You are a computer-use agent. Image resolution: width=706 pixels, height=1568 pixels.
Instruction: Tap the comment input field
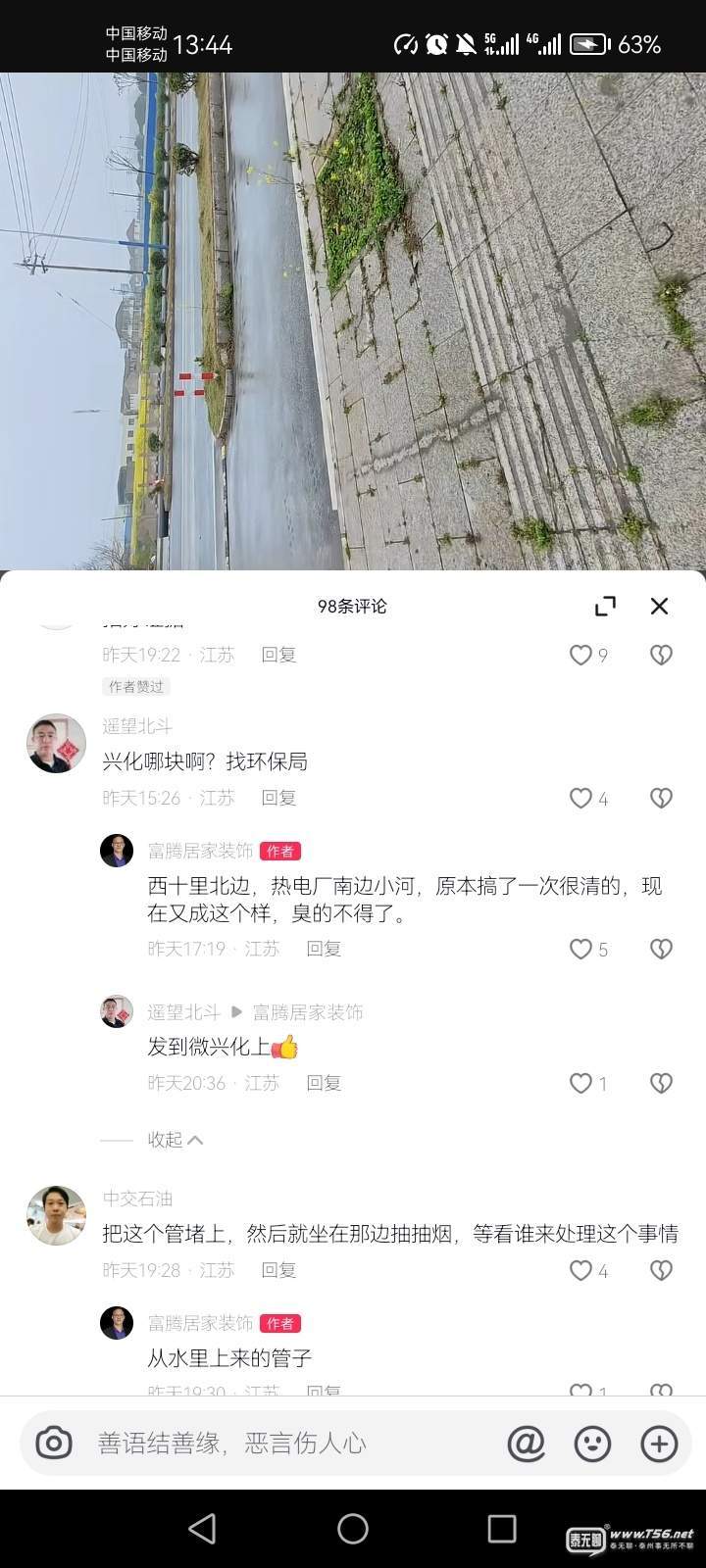(x=284, y=1443)
